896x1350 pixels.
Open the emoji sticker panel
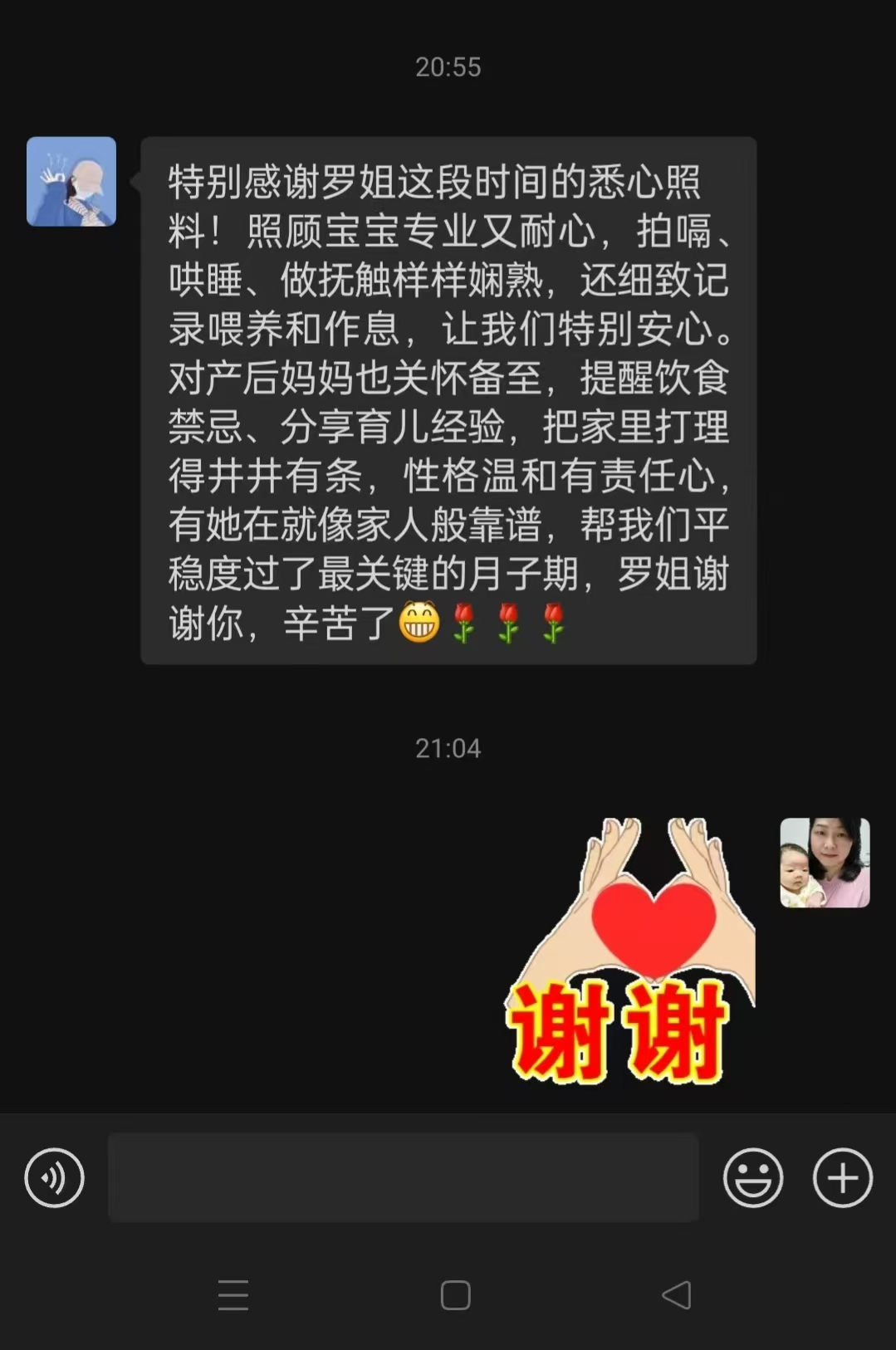pyautogui.click(x=752, y=1177)
